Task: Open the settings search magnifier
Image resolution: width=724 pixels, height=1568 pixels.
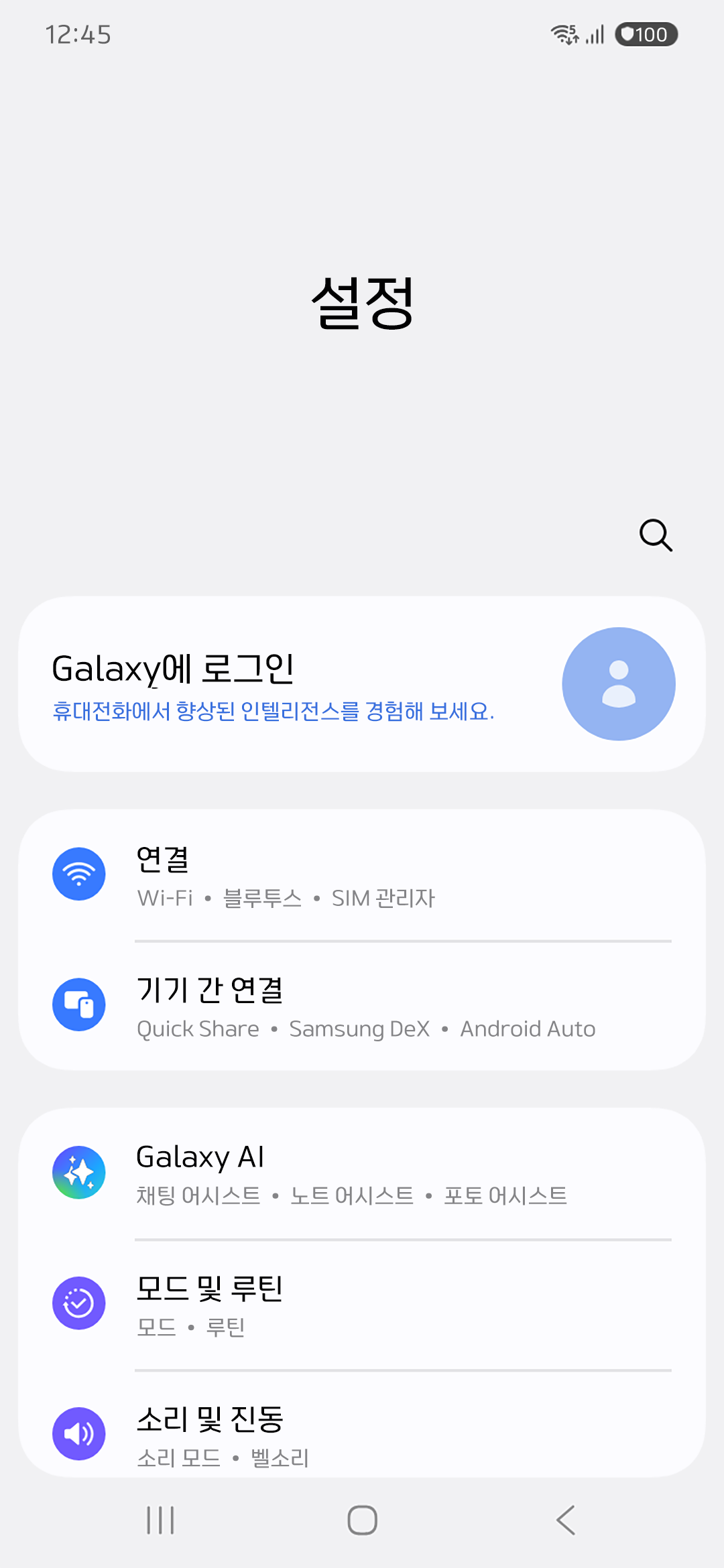Action: pos(655,535)
